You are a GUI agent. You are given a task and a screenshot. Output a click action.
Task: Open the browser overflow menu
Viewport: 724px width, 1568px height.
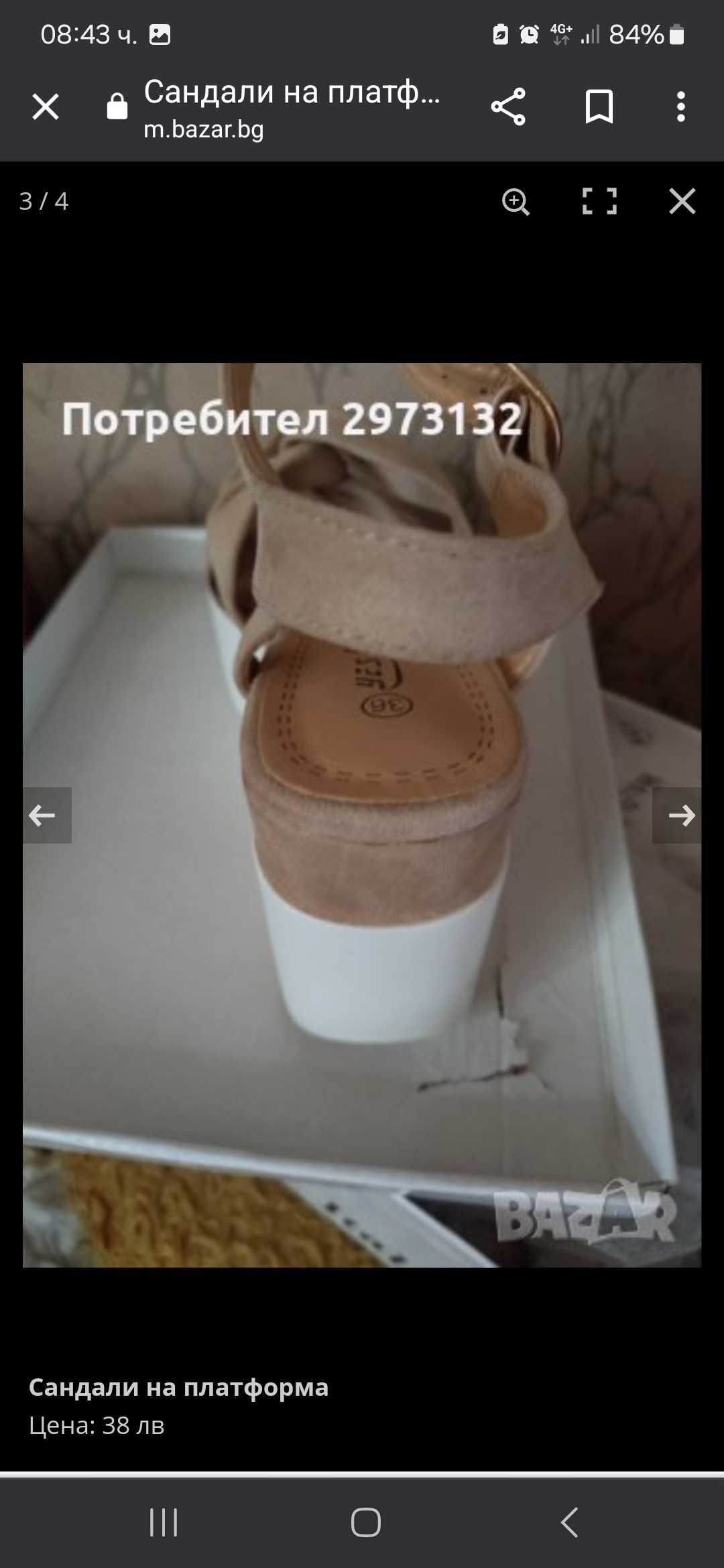(680, 107)
